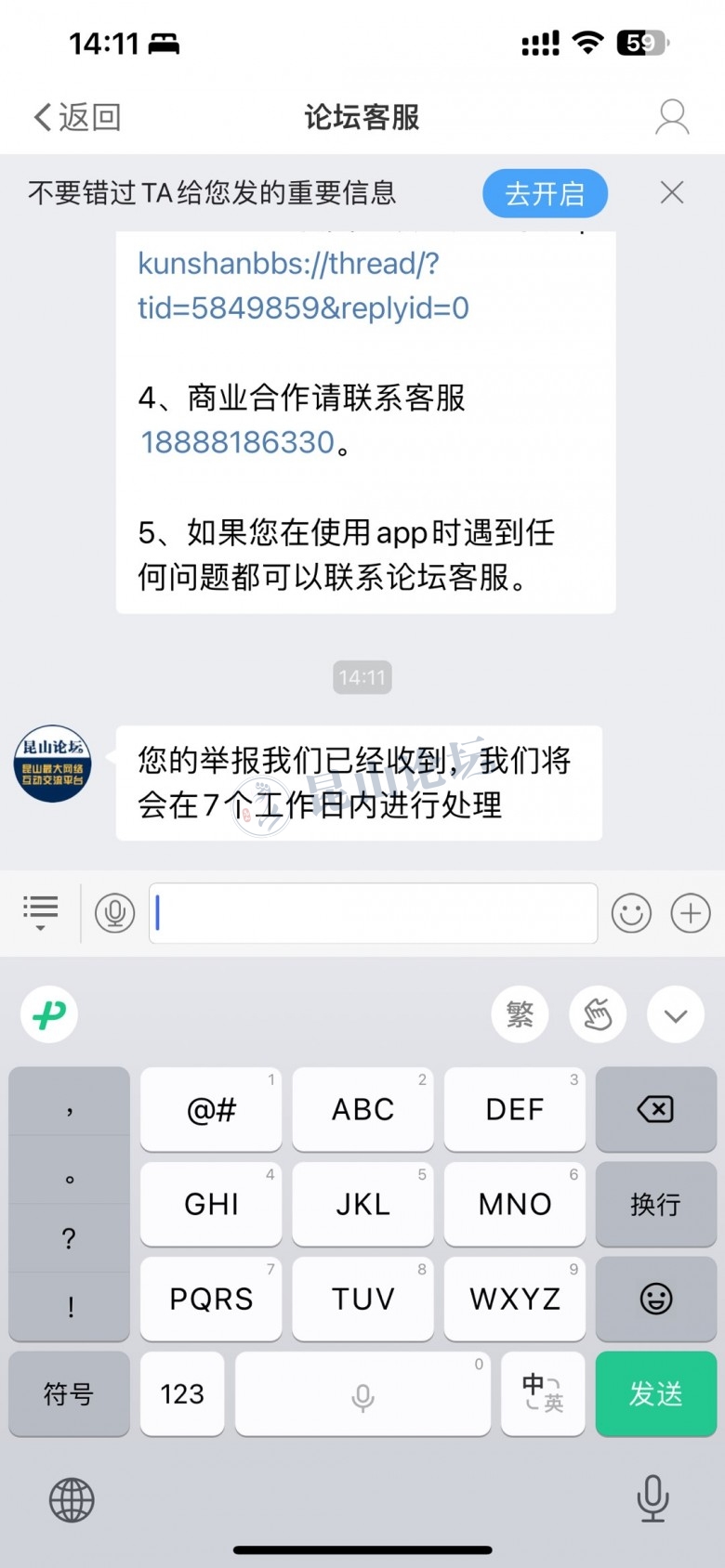This screenshot has height=1568, width=725.
Task: Collapse the keyboard with the down chevron
Action: tap(676, 1014)
